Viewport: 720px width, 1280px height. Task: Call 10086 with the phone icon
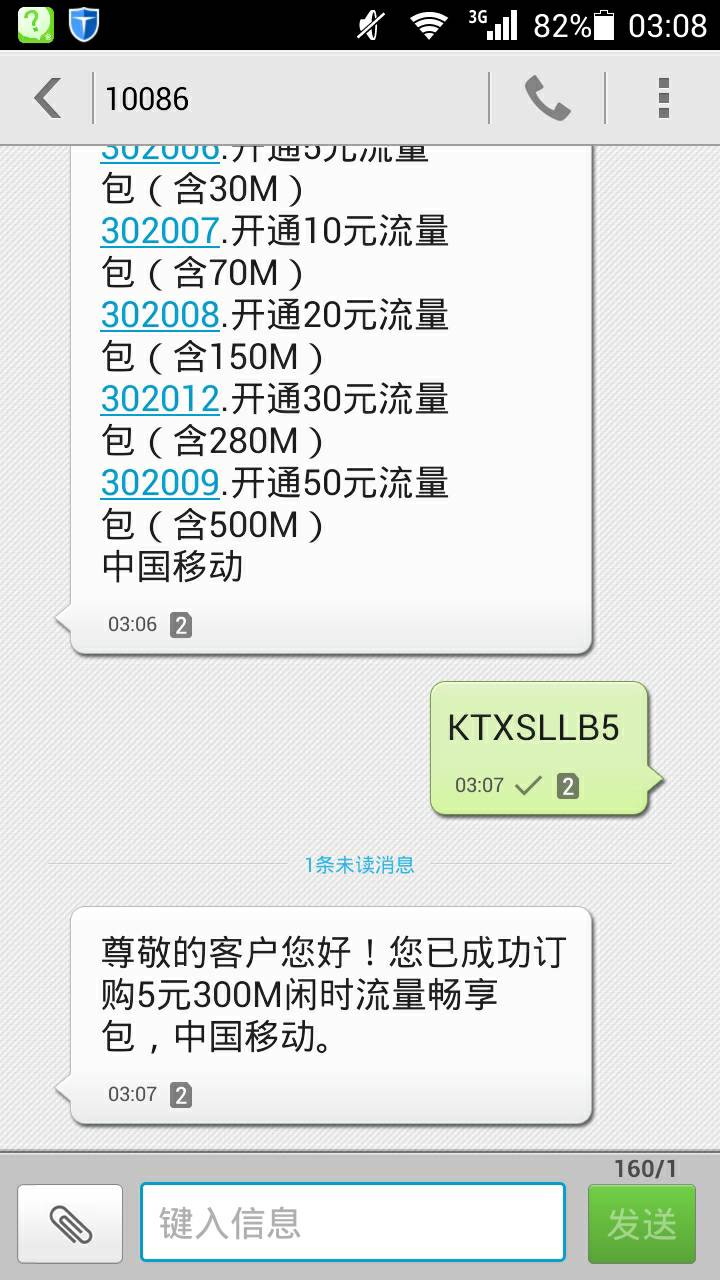click(547, 98)
